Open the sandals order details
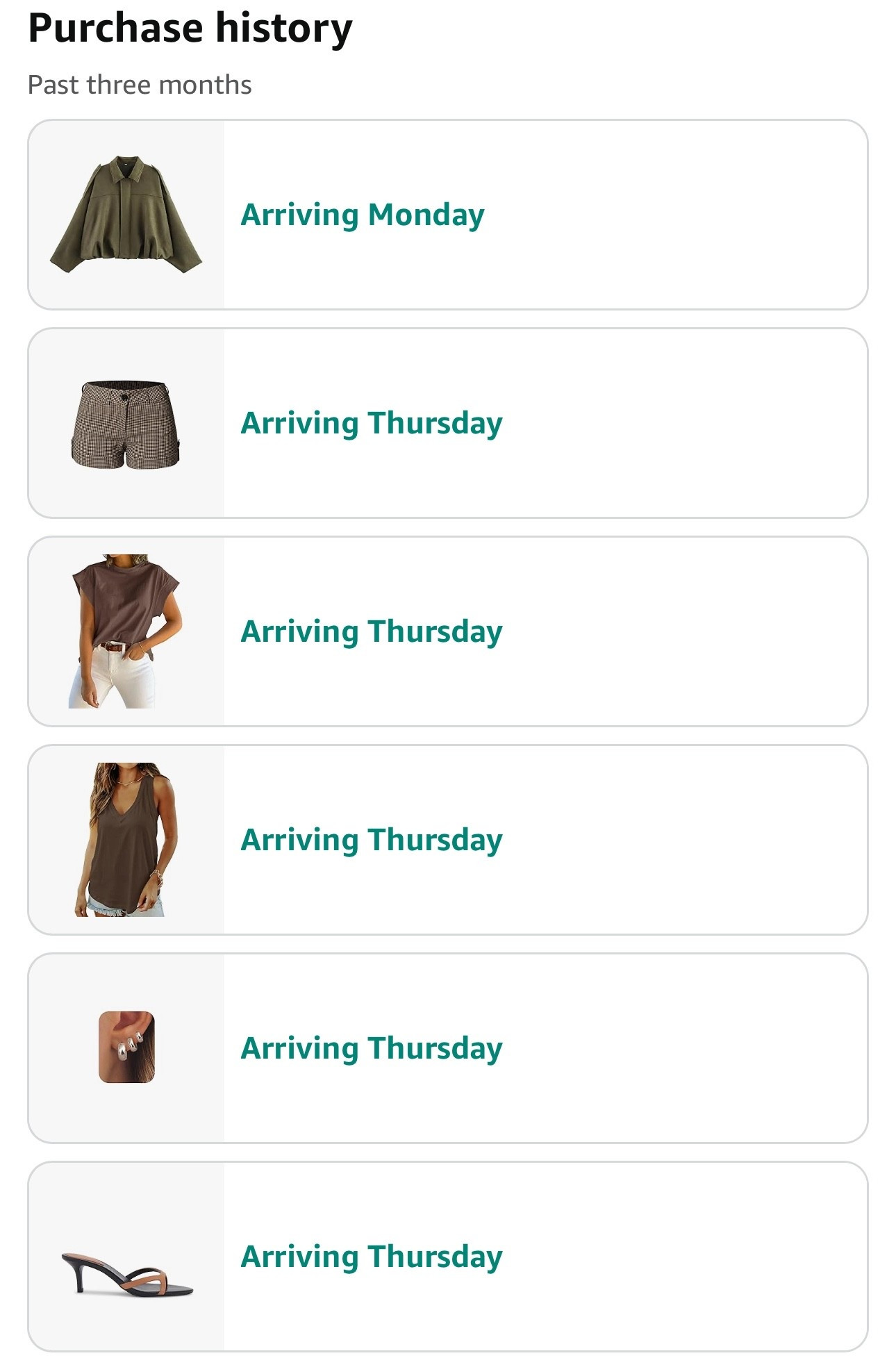This screenshot has height=1358, width=896. click(625, 1256)
